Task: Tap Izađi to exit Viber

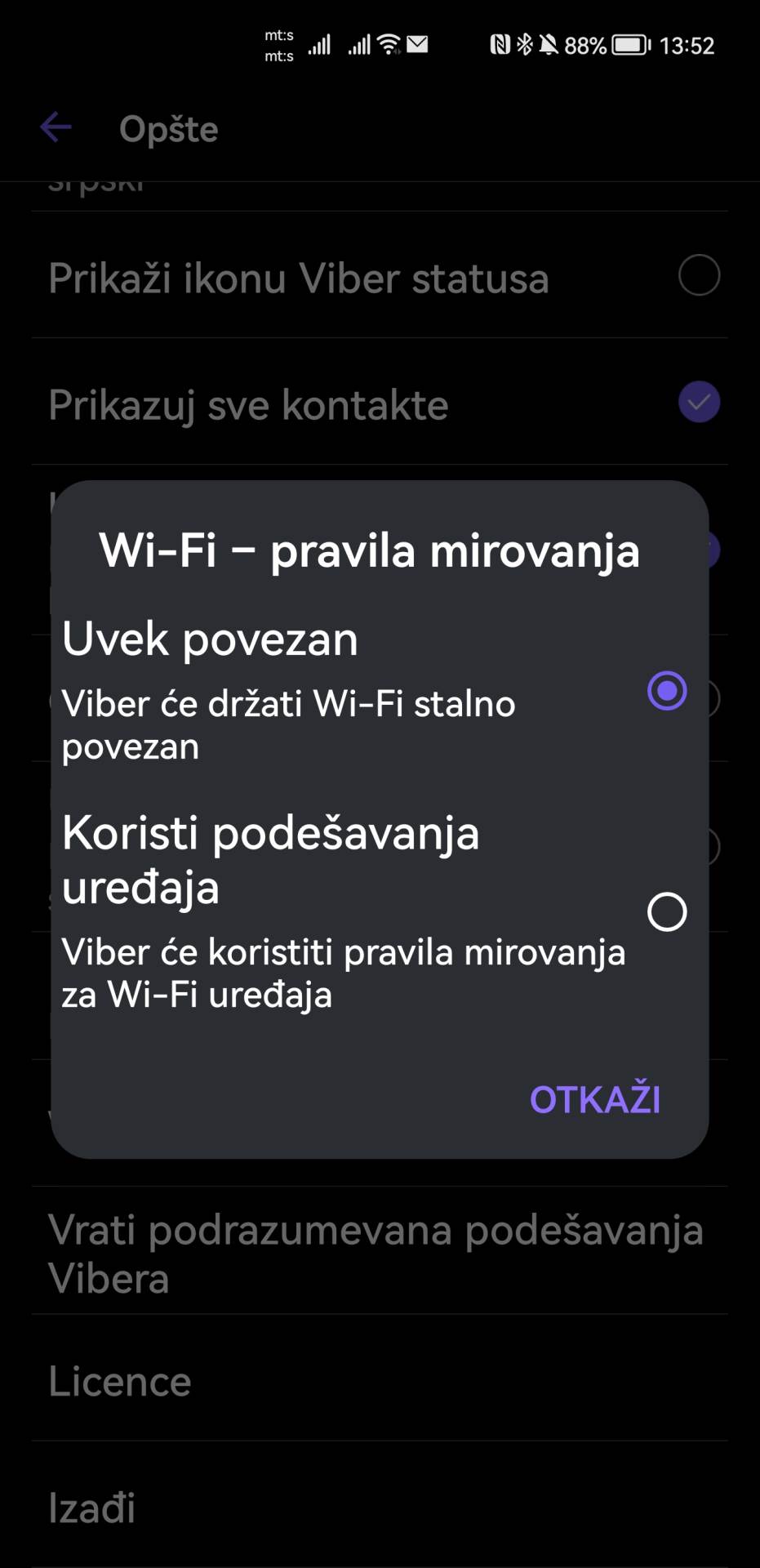Action: coord(92,1508)
